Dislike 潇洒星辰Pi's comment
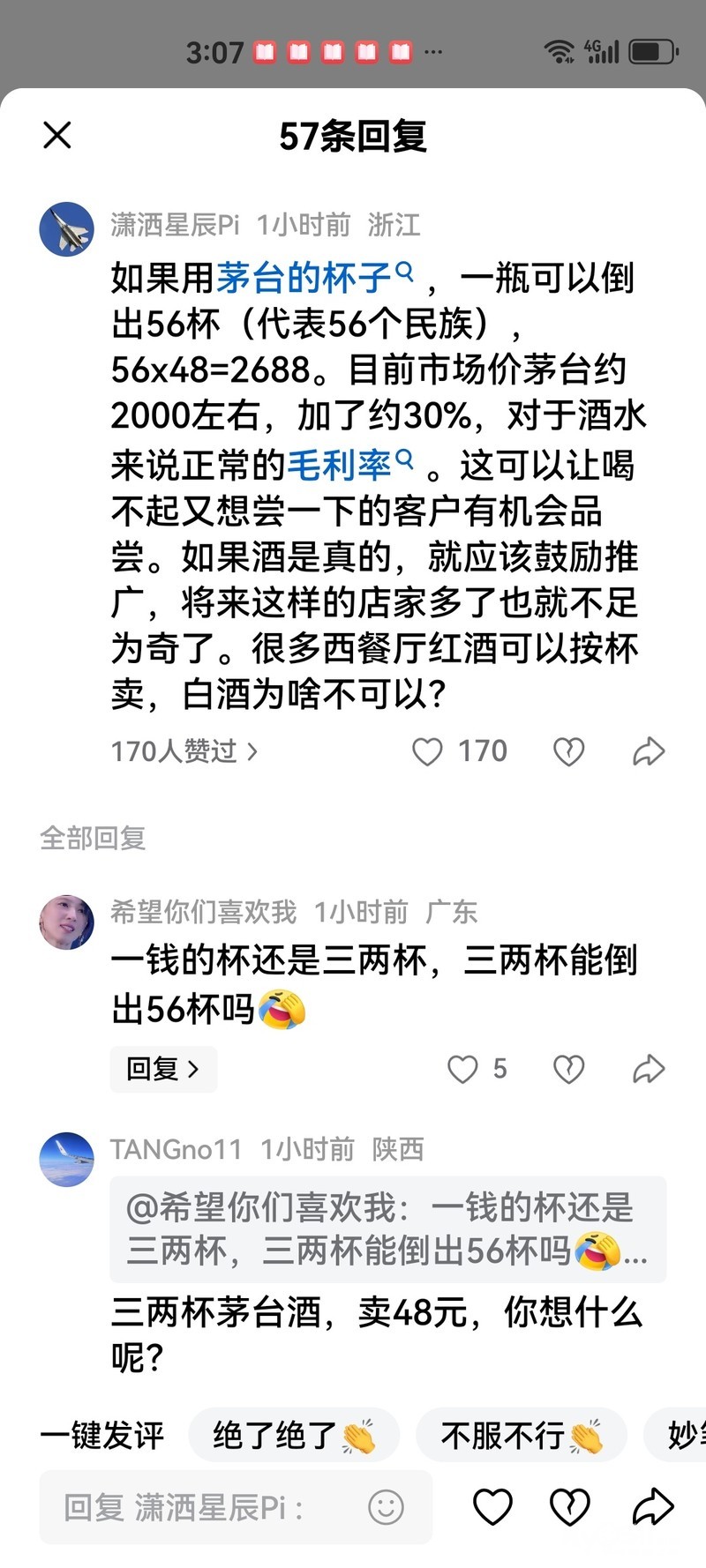The width and height of the screenshot is (706, 1568). click(x=568, y=751)
